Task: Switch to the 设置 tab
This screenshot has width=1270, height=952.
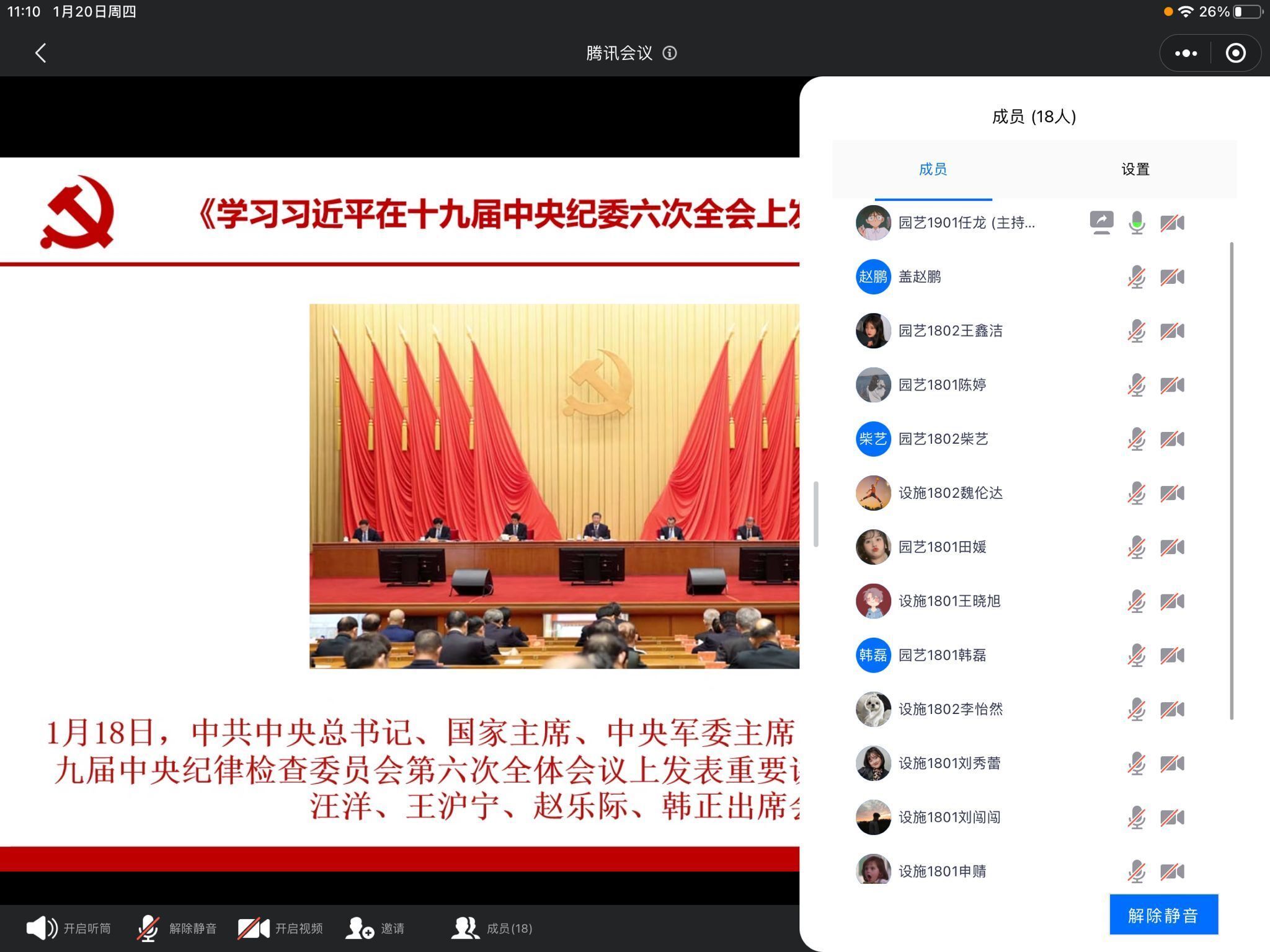Action: tap(1135, 169)
